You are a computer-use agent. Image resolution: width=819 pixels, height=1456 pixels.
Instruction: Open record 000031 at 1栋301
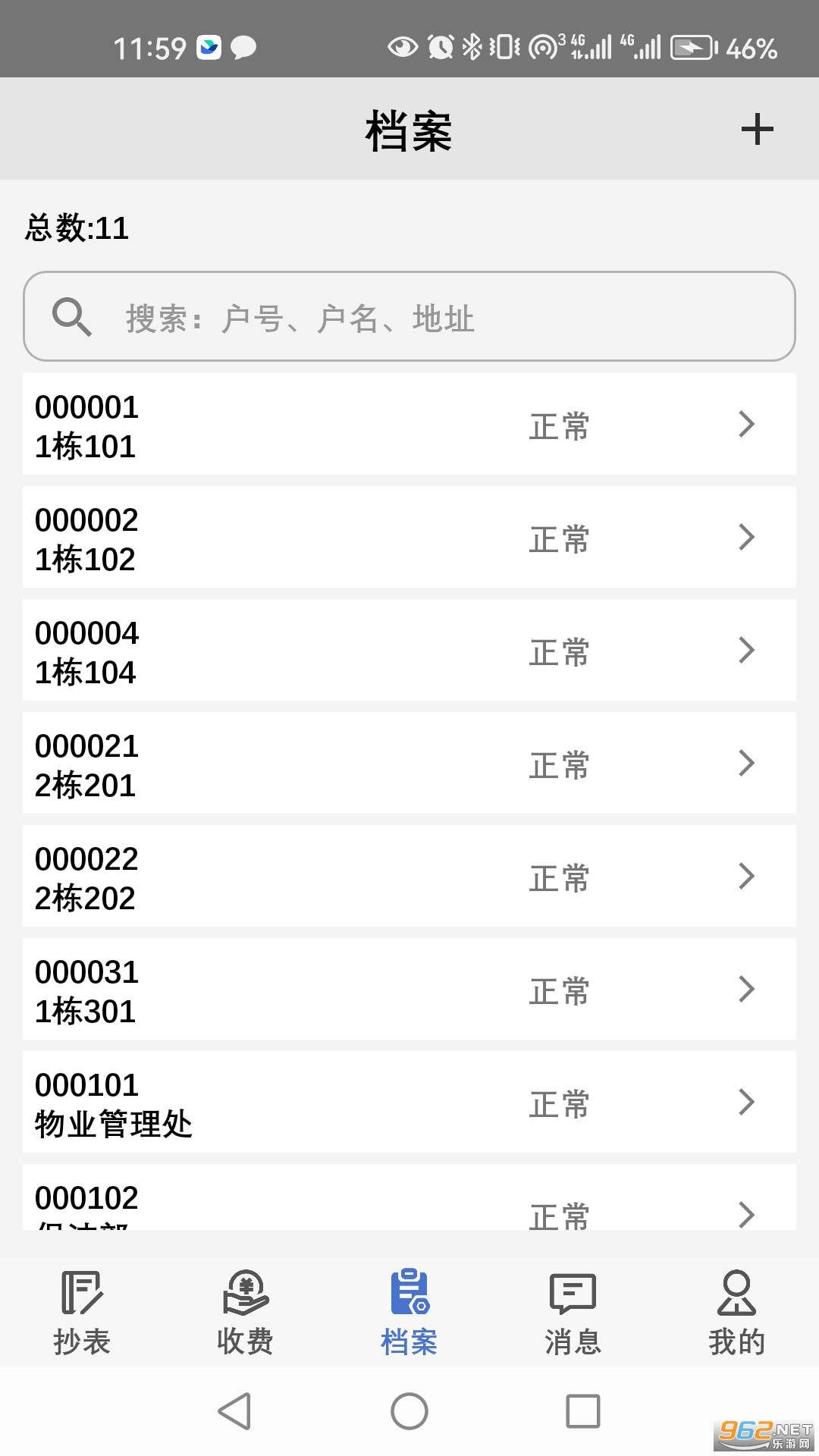pyautogui.click(x=409, y=990)
